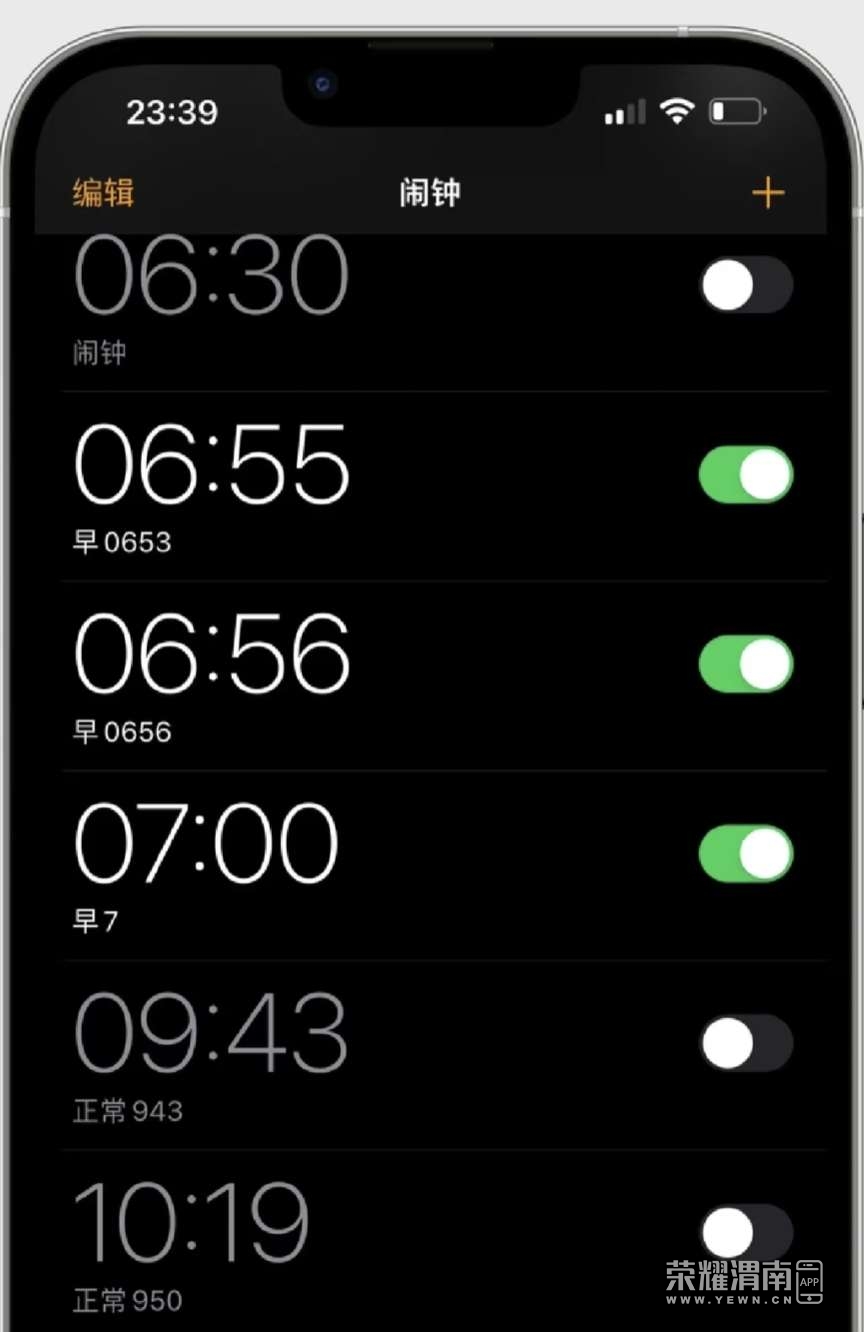Turn off the 06:55 alarm
864x1332 pixels.
pyautogui.click(x=745, y=475)
